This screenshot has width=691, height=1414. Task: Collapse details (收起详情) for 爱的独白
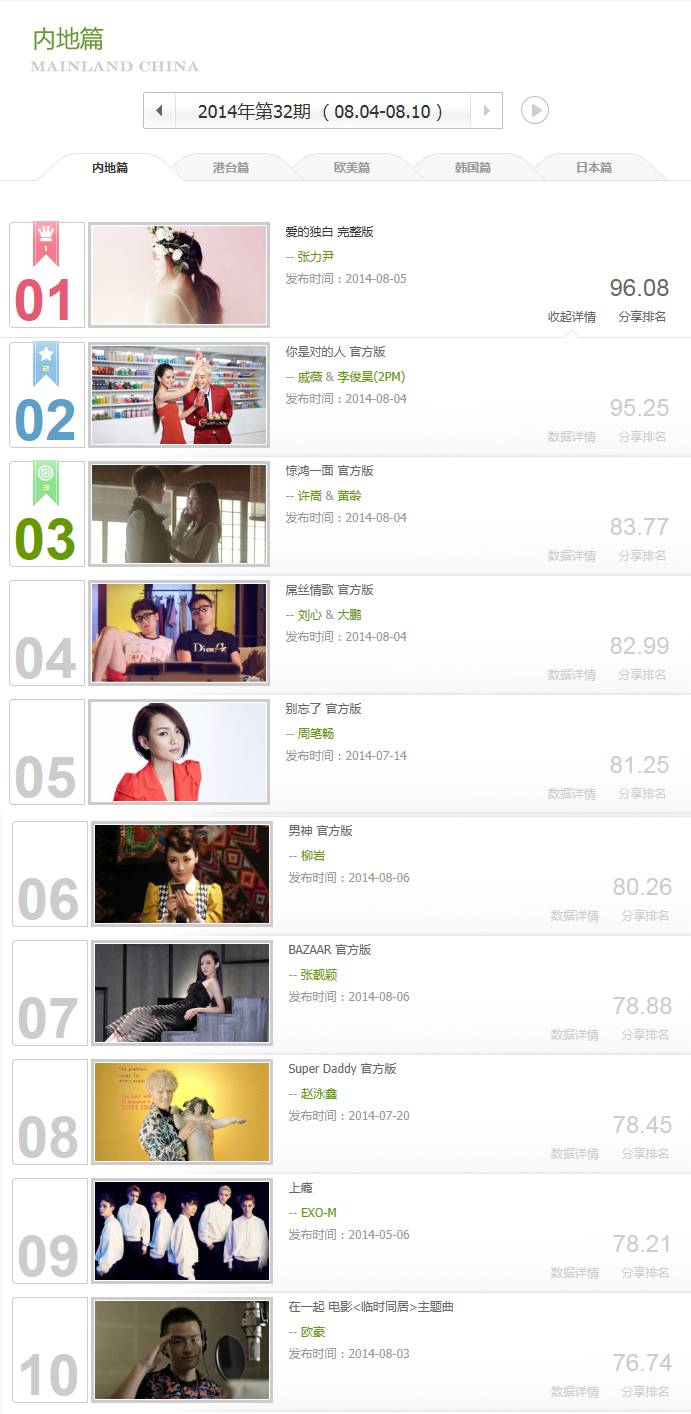pos(571,317)
